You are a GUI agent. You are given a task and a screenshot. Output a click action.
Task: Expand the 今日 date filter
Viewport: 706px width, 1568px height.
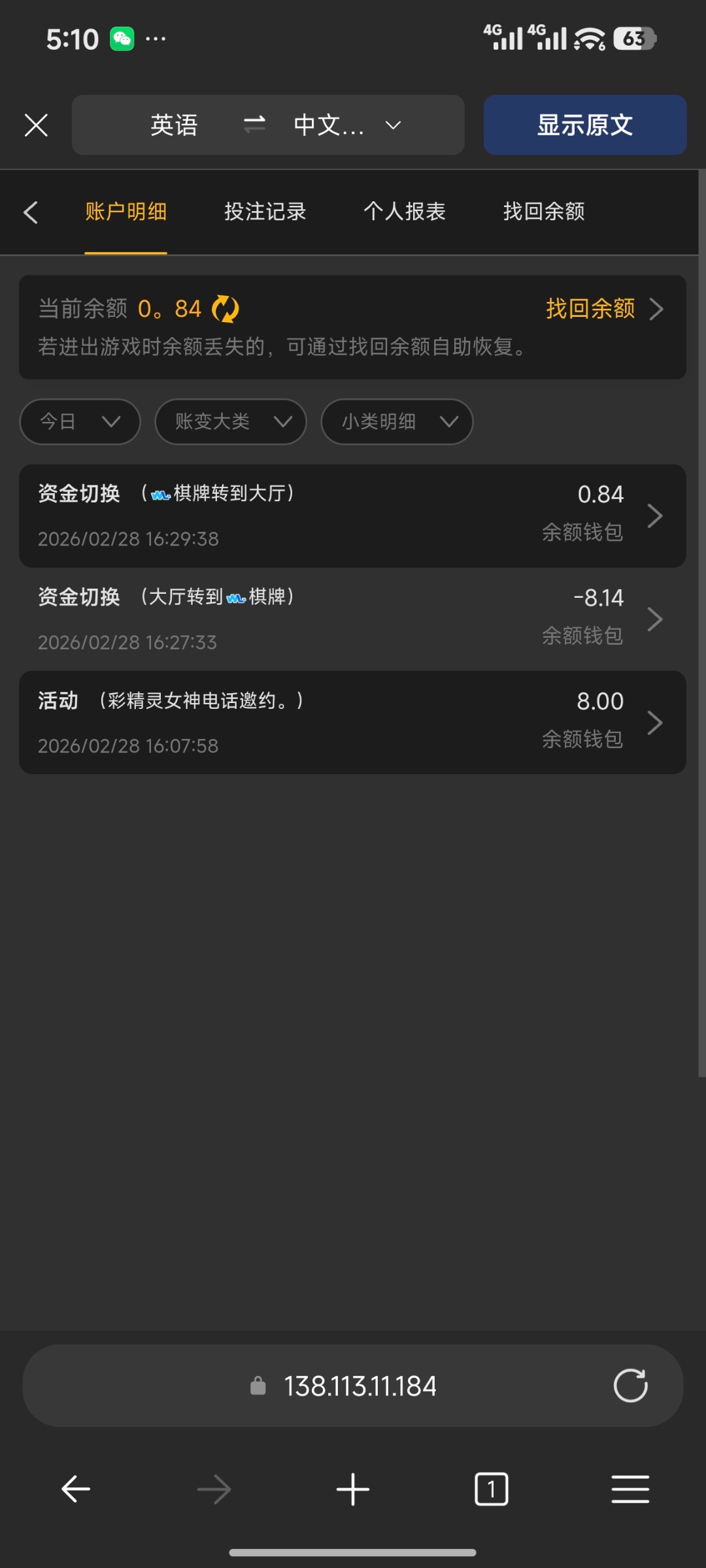tap(80, 421)
